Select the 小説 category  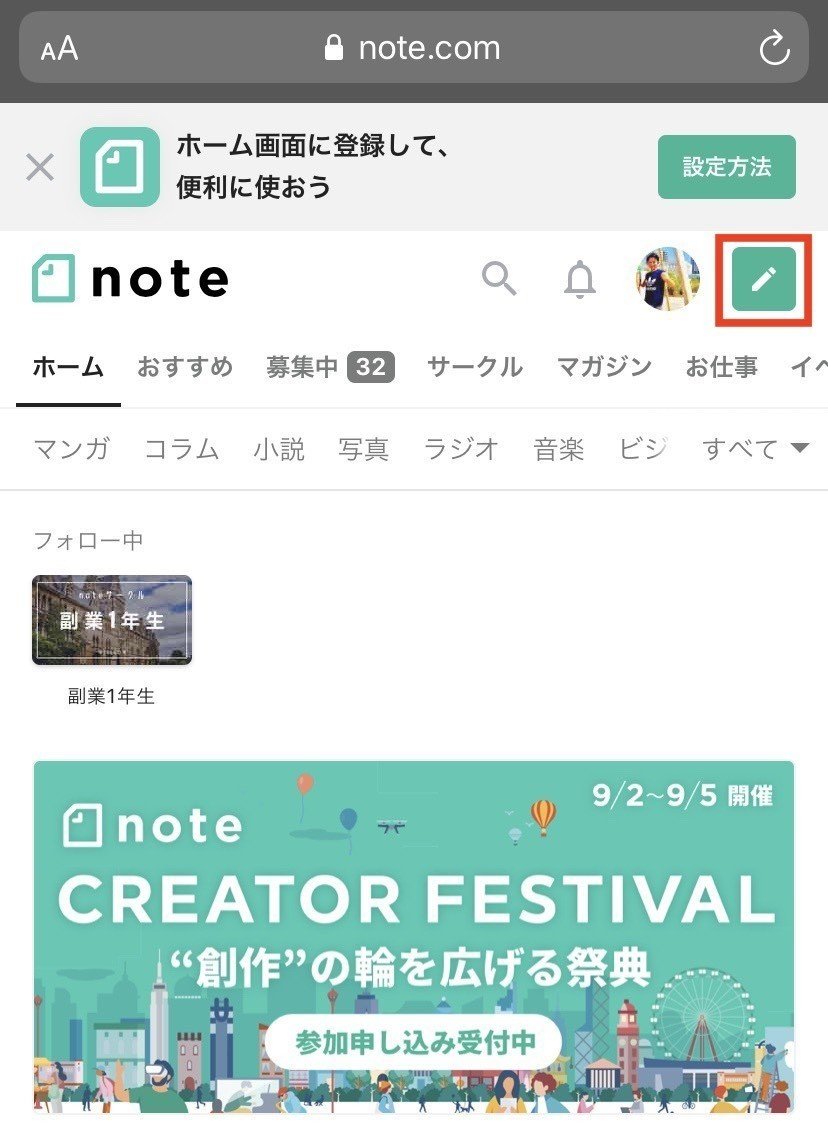click(279, 449)
